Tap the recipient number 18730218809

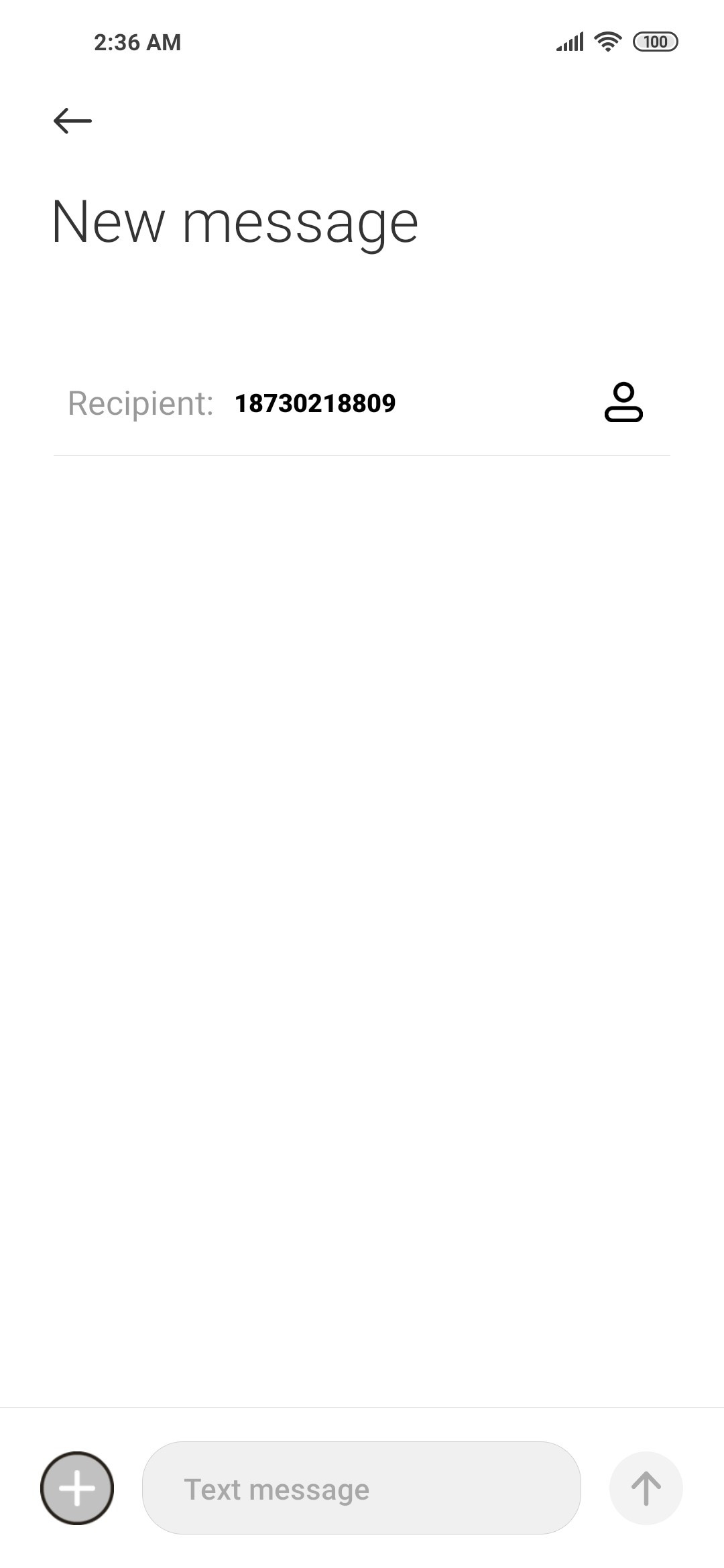pos(315,403)
